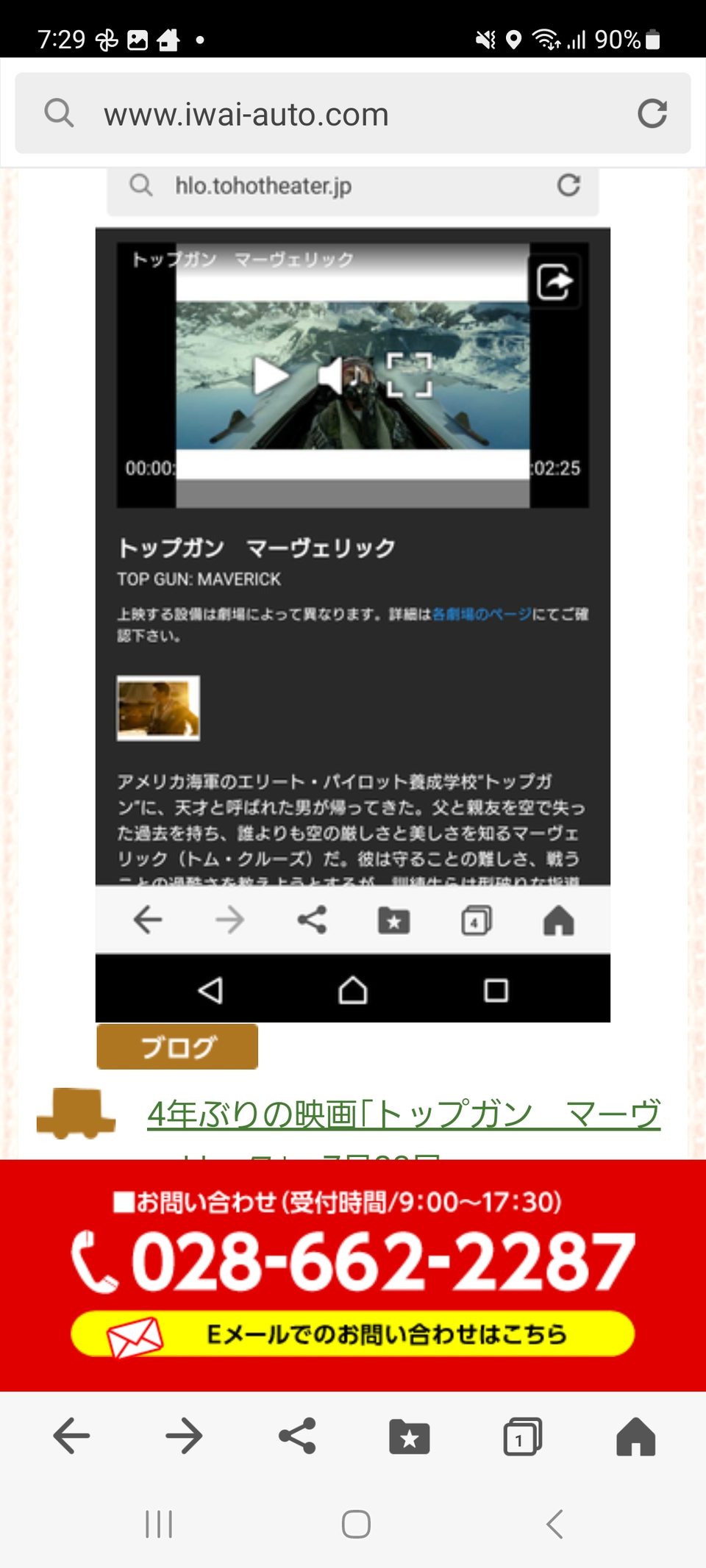Open the bookmarks star folder

pos(410,1436)
